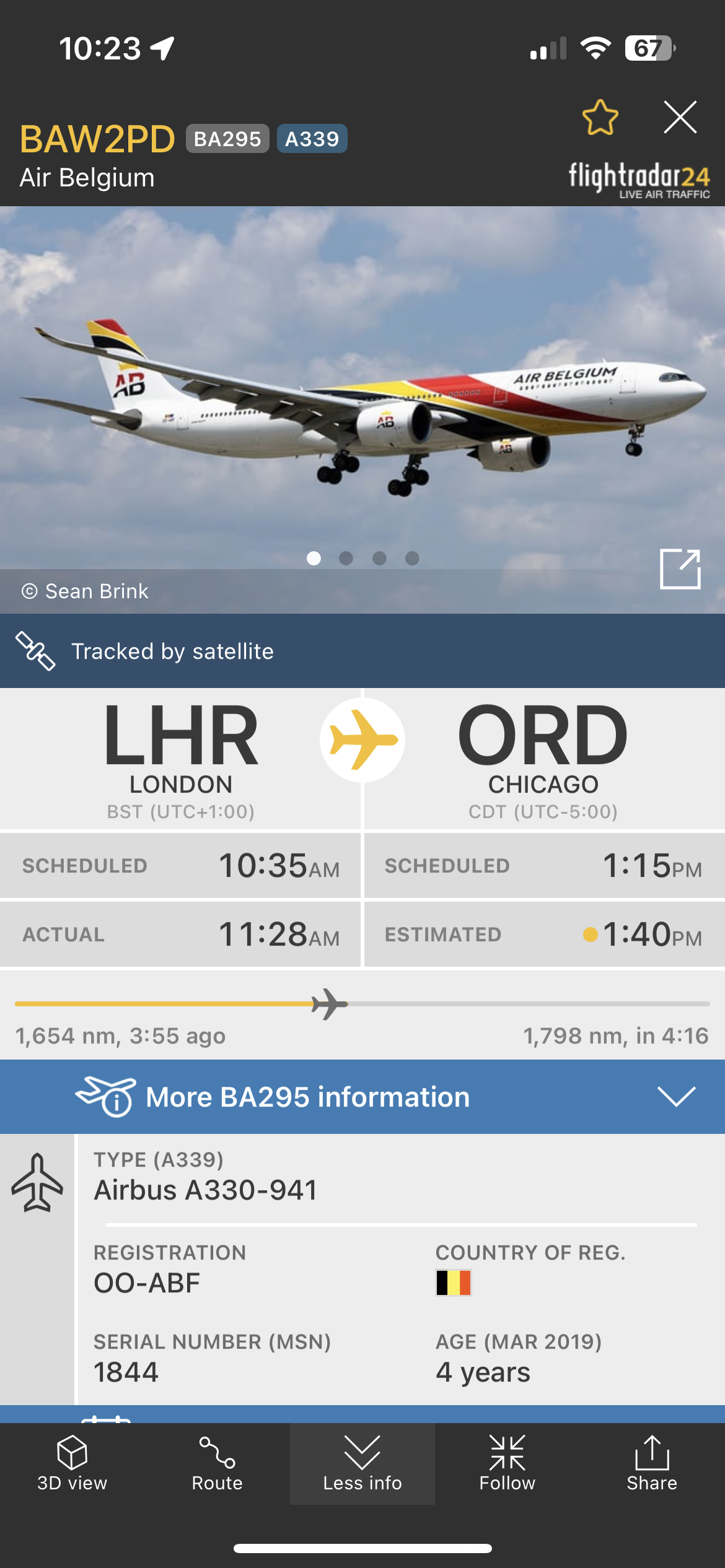Open the Air Belgium aircraft photo
The width and height of the screenshot is (725, 1568).
click(362, 396)
